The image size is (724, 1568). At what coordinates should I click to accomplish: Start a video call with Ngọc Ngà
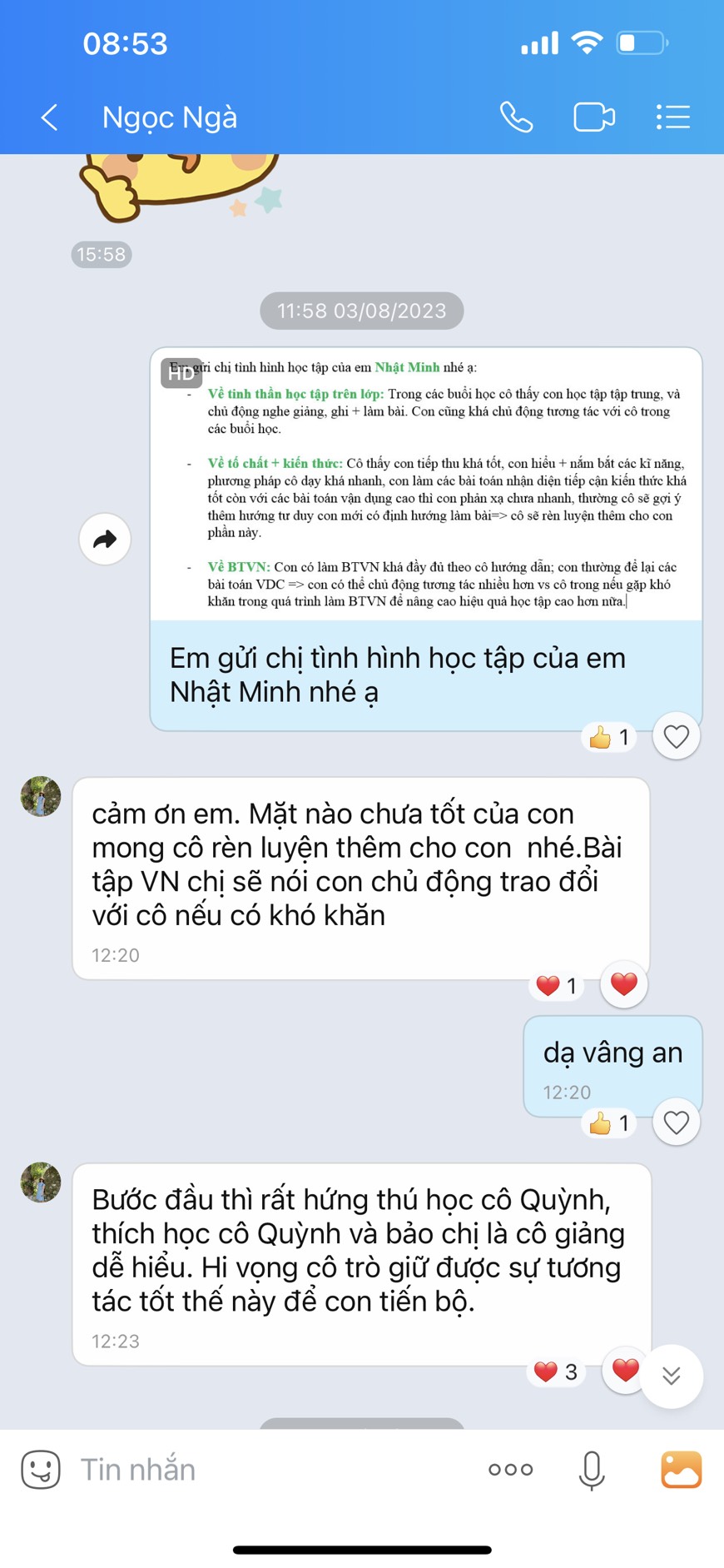(x=594, y=117)
